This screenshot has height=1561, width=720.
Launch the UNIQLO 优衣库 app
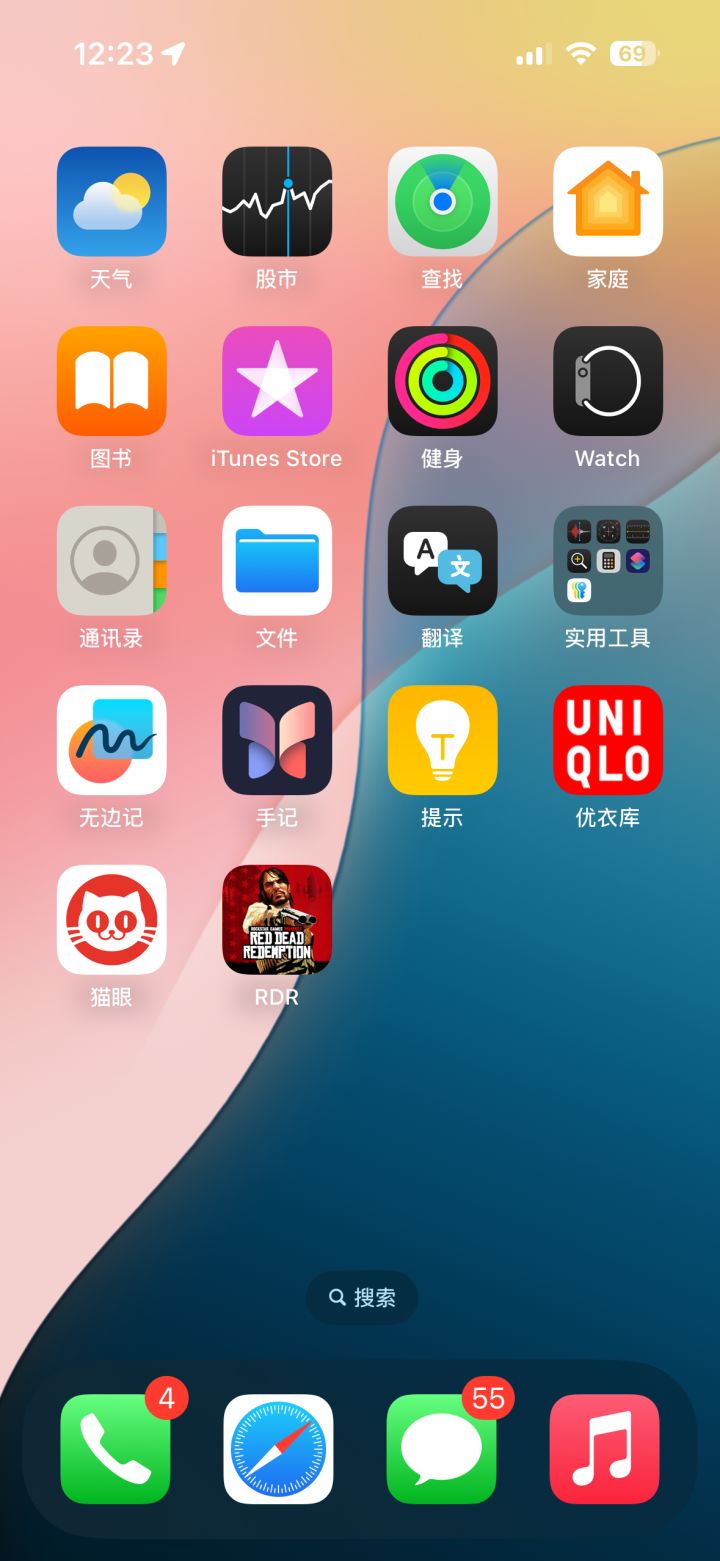point(607,740)
